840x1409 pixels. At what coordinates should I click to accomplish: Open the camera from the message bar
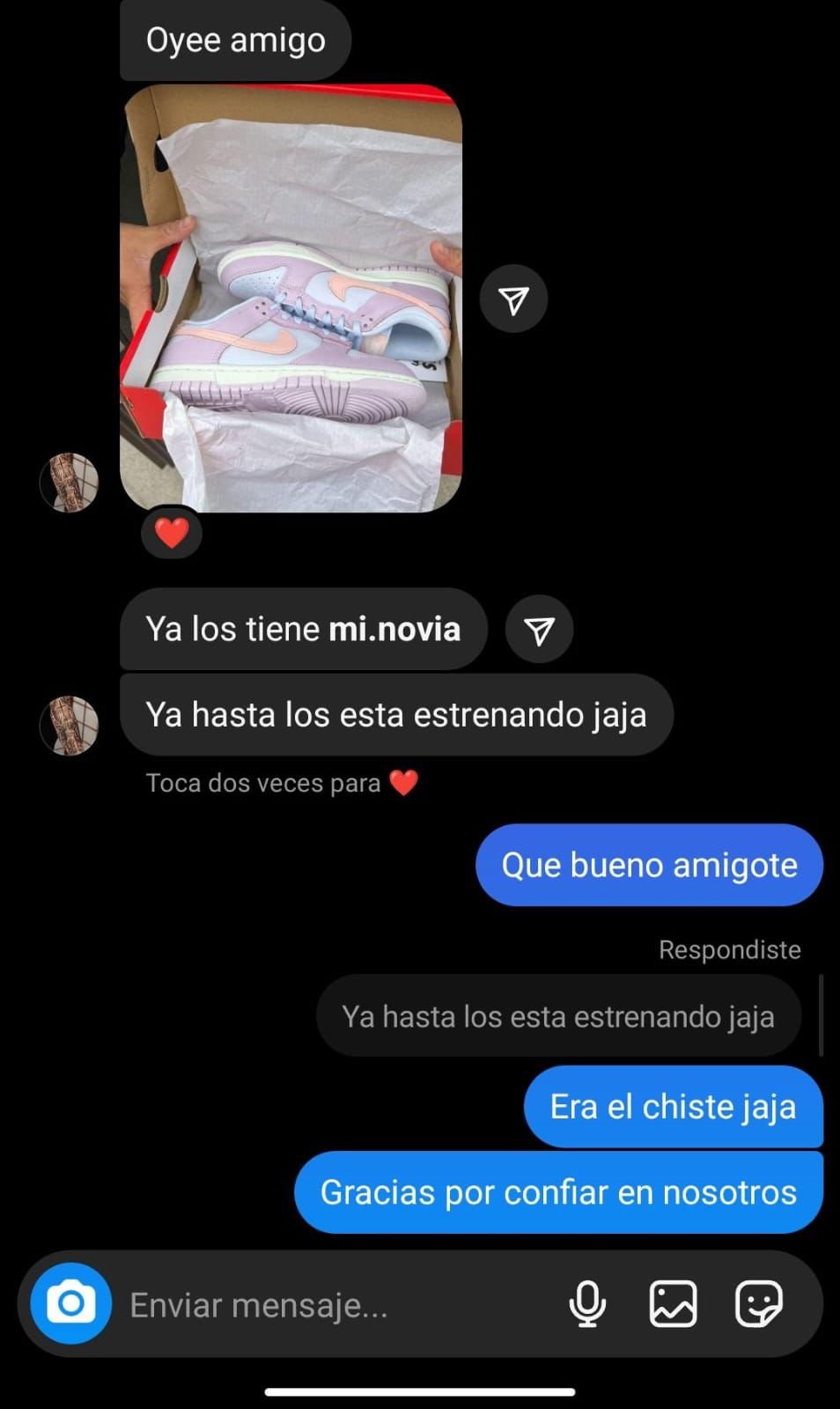70,1303
